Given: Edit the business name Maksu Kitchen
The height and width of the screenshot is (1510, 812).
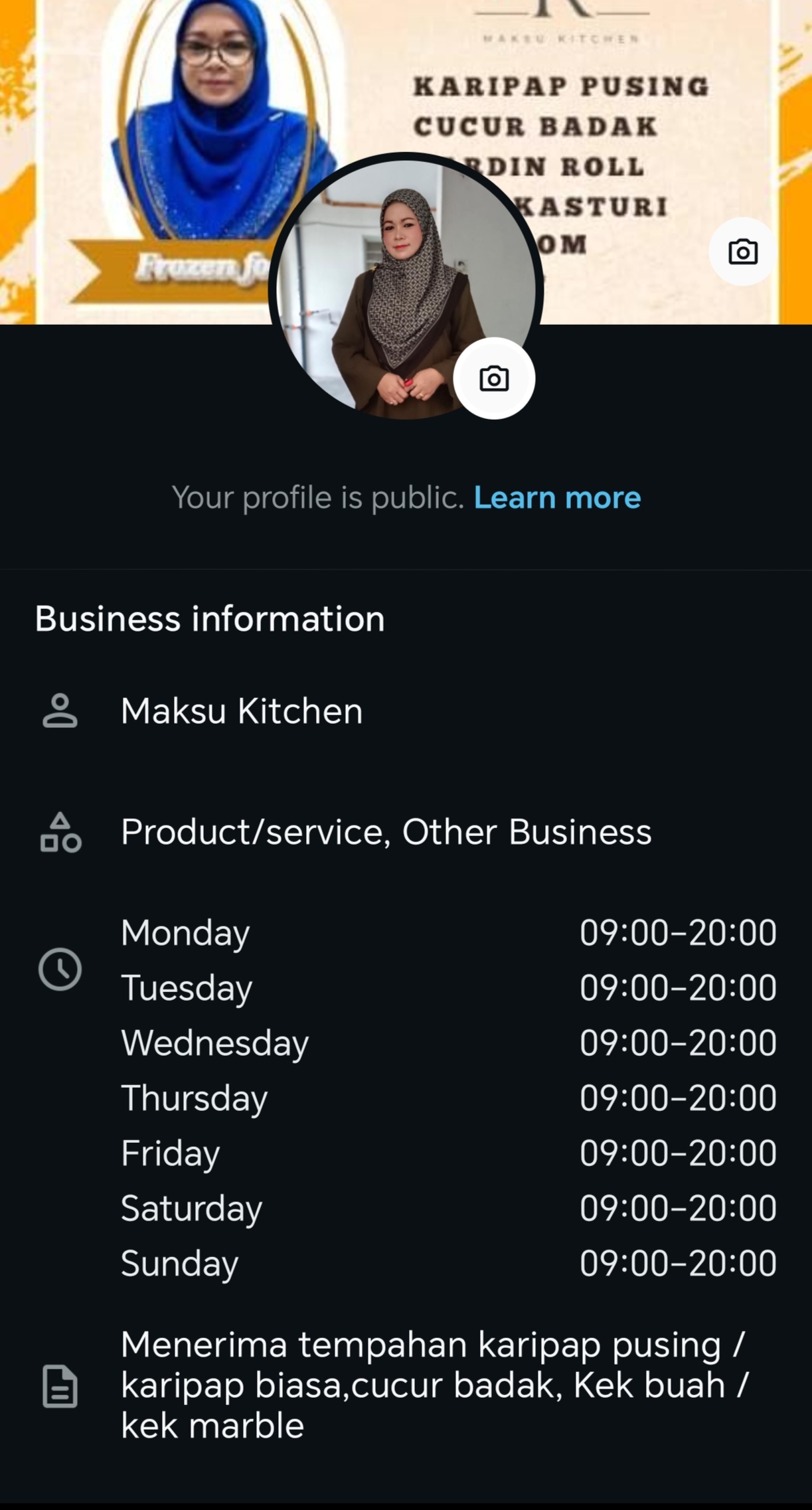Looking at the screenshot, I should pos(242,711).
